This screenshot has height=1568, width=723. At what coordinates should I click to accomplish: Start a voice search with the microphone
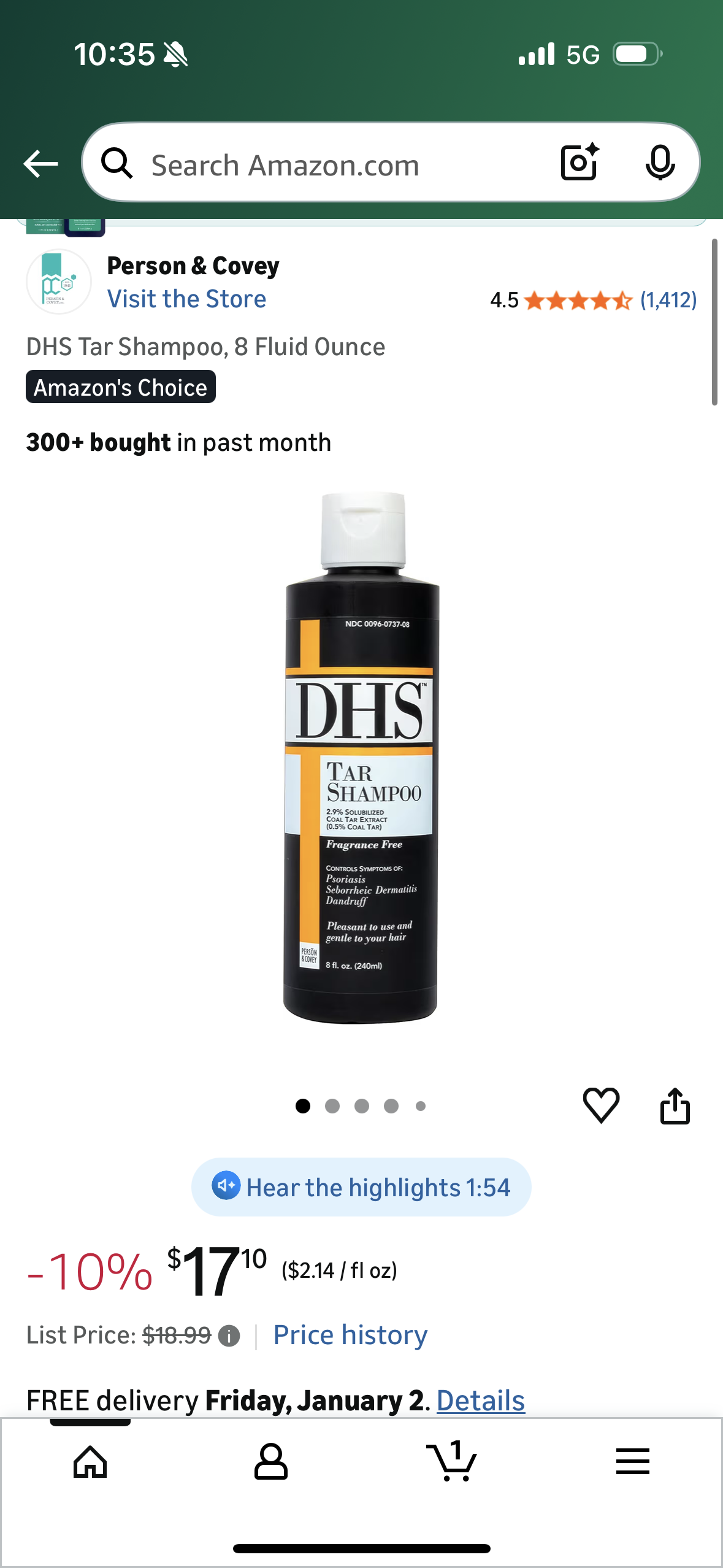click(660, 163)
